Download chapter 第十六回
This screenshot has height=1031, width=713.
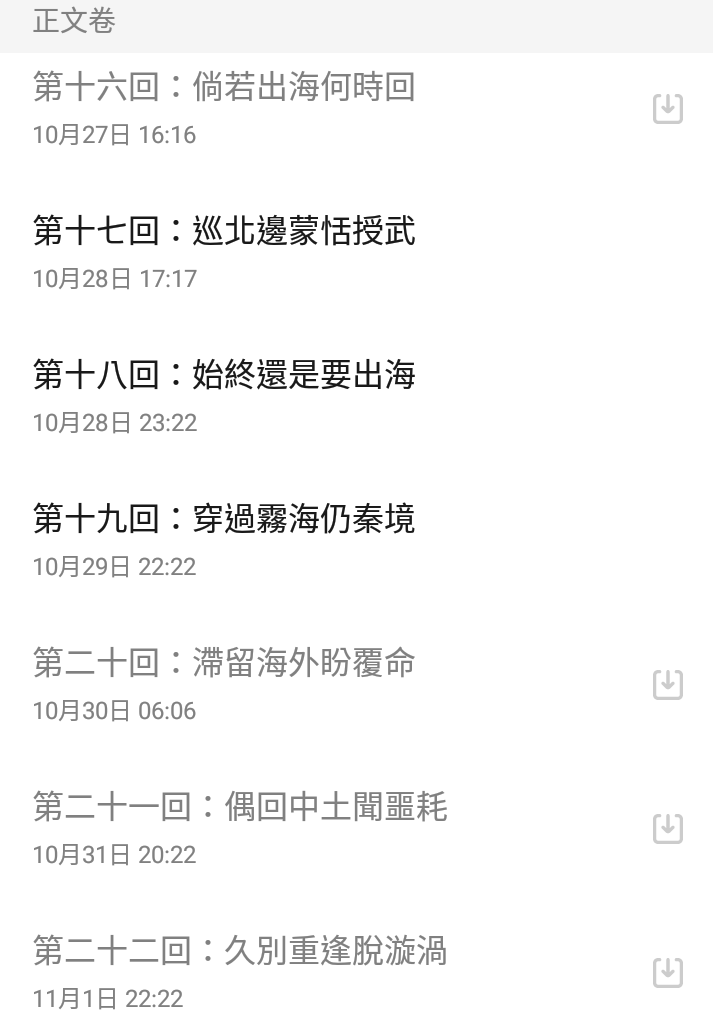coord(667,108)
